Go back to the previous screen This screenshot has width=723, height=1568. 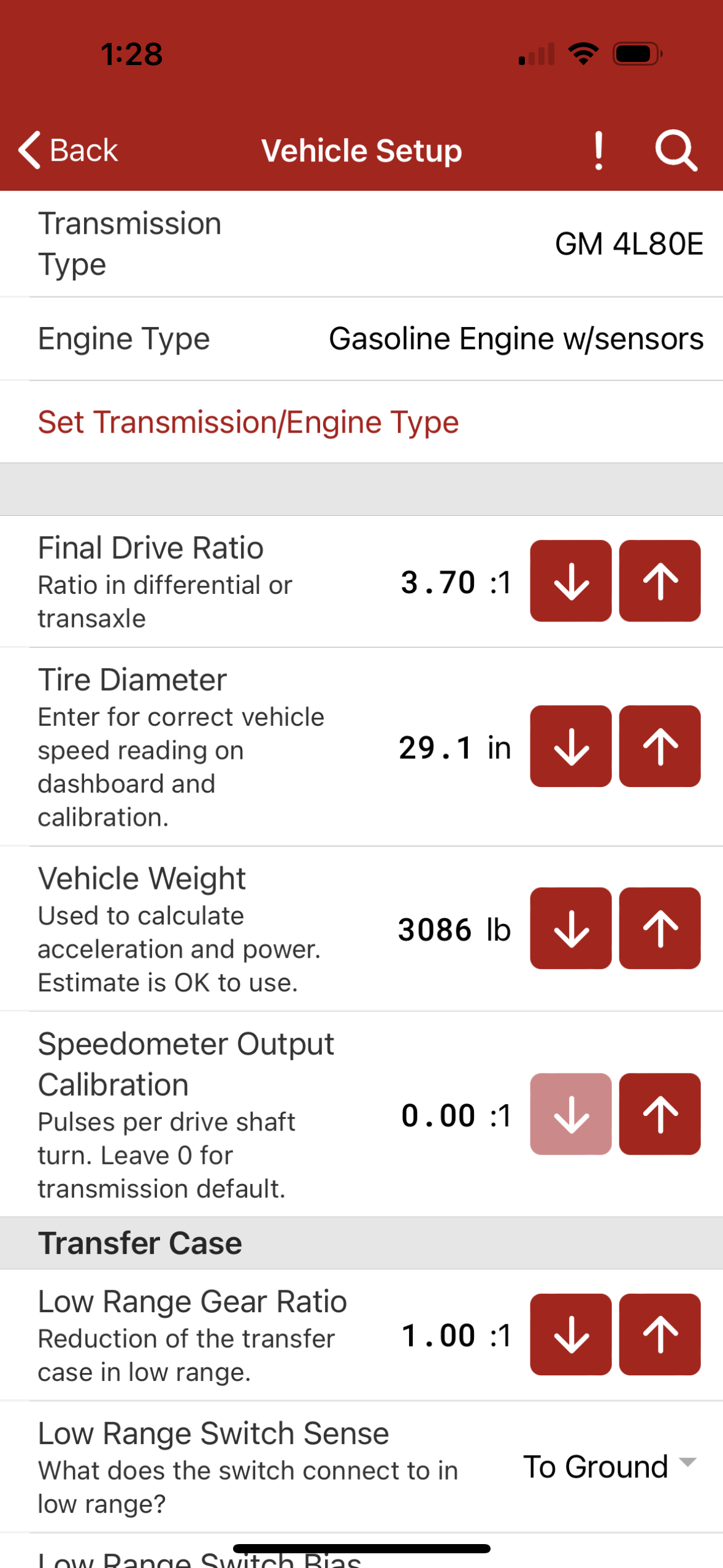(67, 150)
